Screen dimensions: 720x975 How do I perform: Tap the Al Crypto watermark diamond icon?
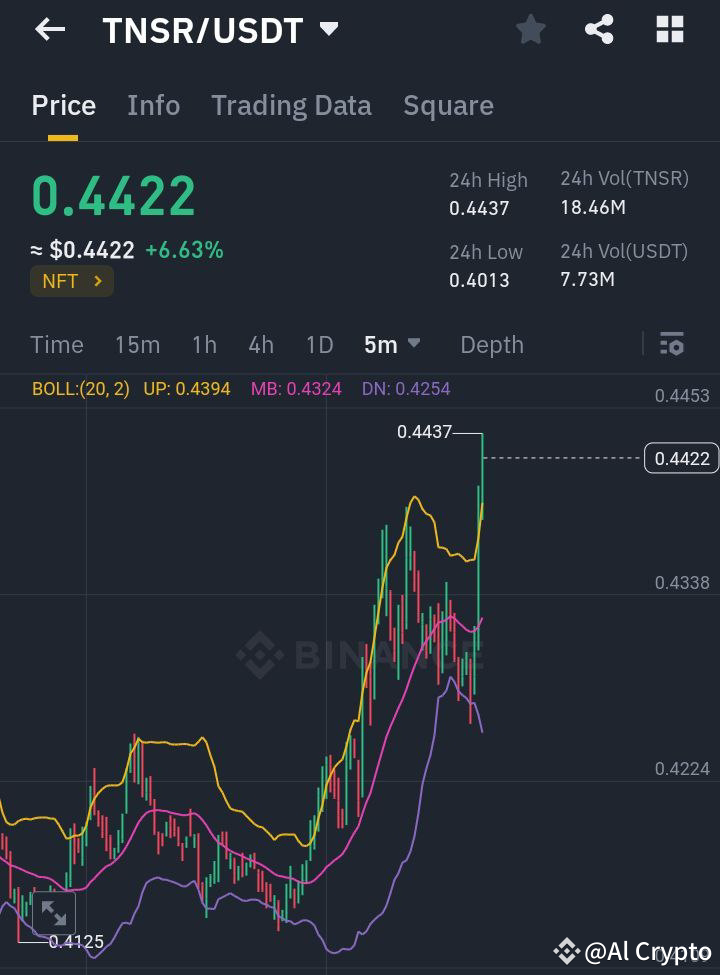pos(568,951)
